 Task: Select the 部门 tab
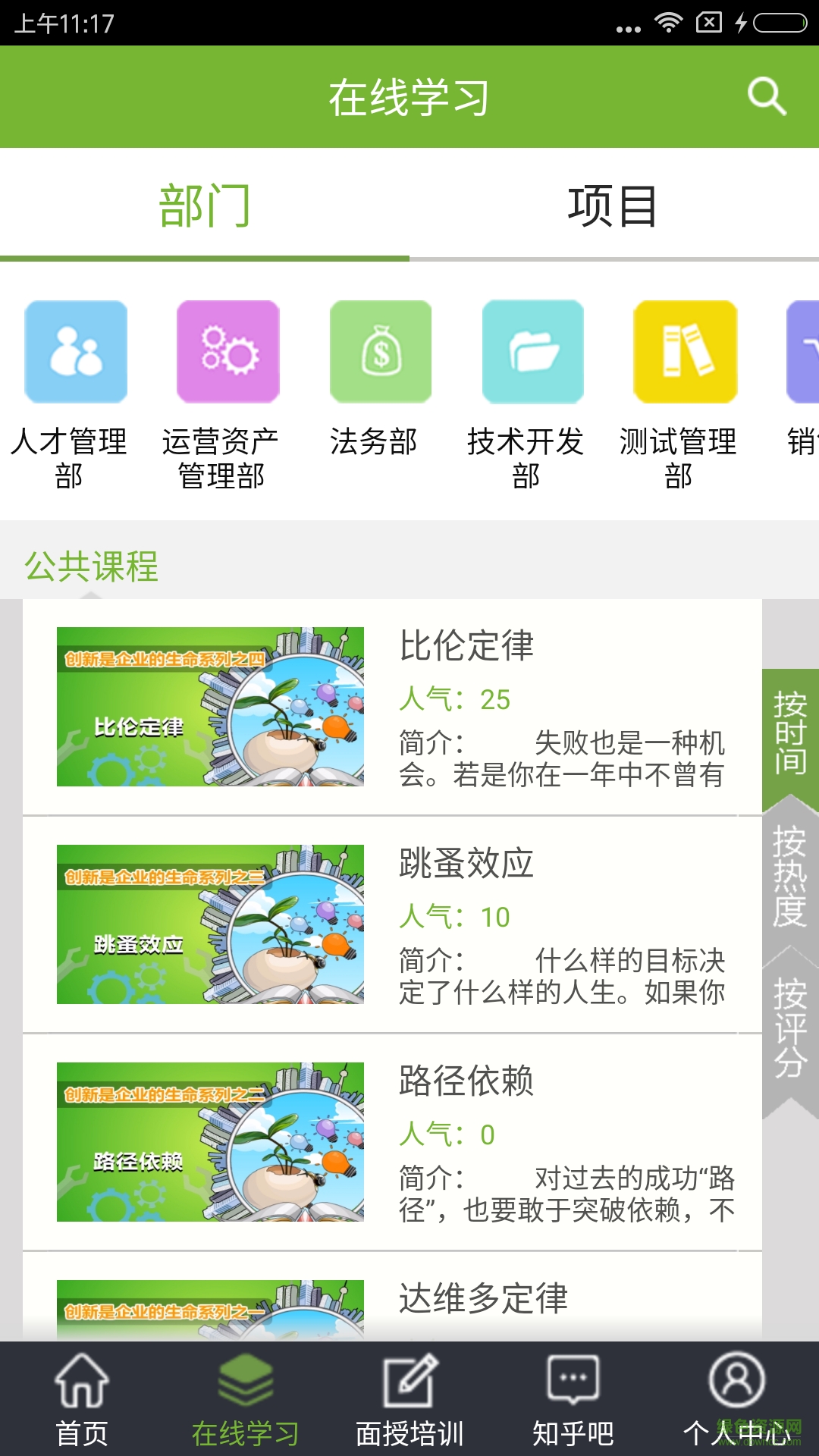click(x=204, y=206)
